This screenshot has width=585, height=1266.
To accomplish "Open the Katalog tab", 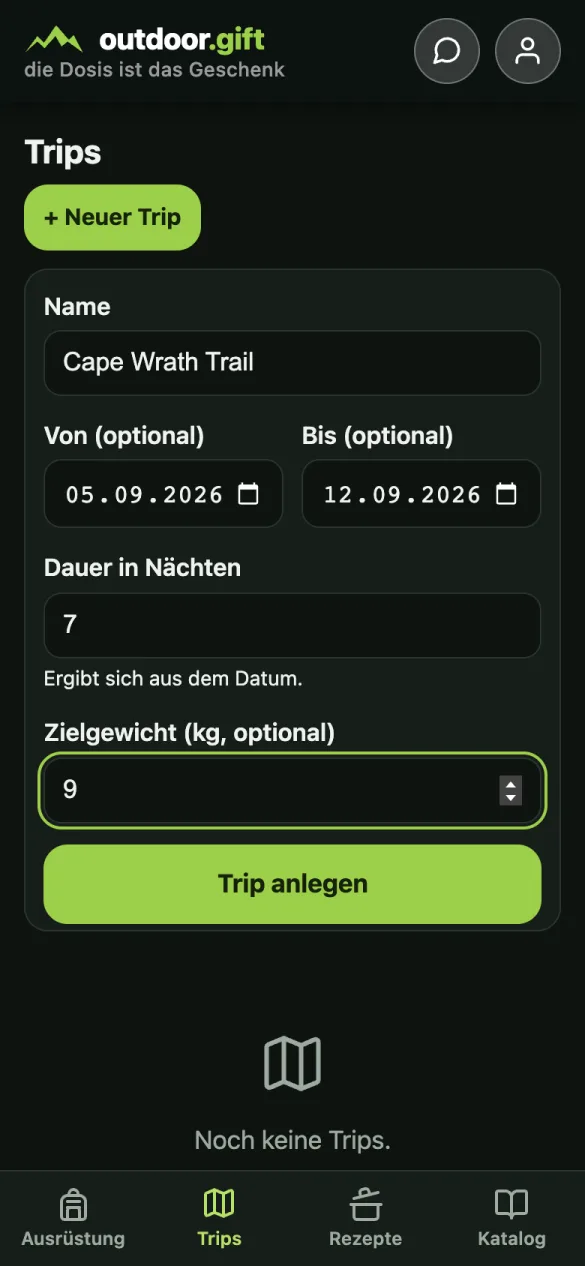I will tap(511, 1218).
